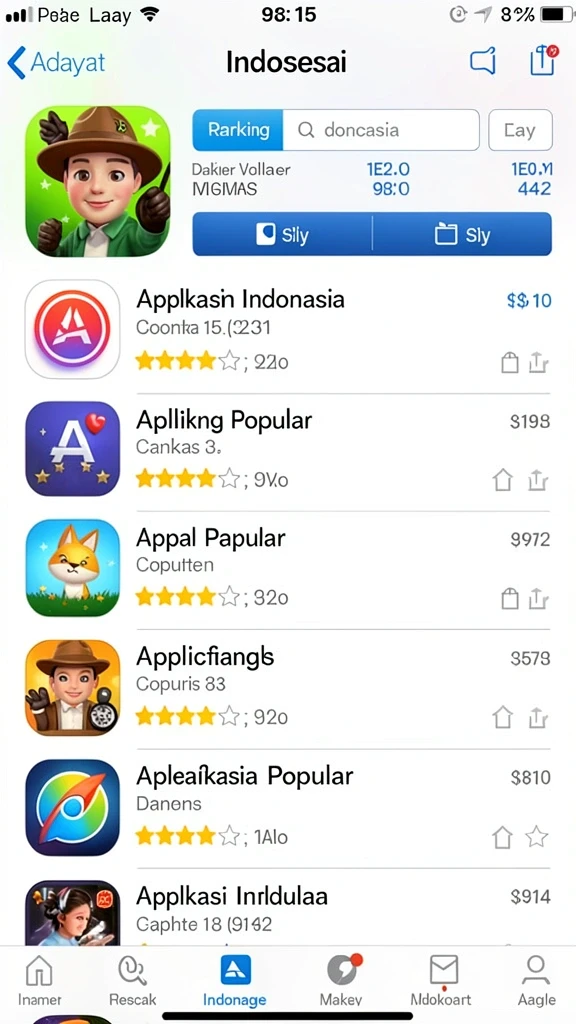Open the Applicfiangls app row
This screenshot has width=576, height=1024.
pyautogui.click(x=287, y=687)
